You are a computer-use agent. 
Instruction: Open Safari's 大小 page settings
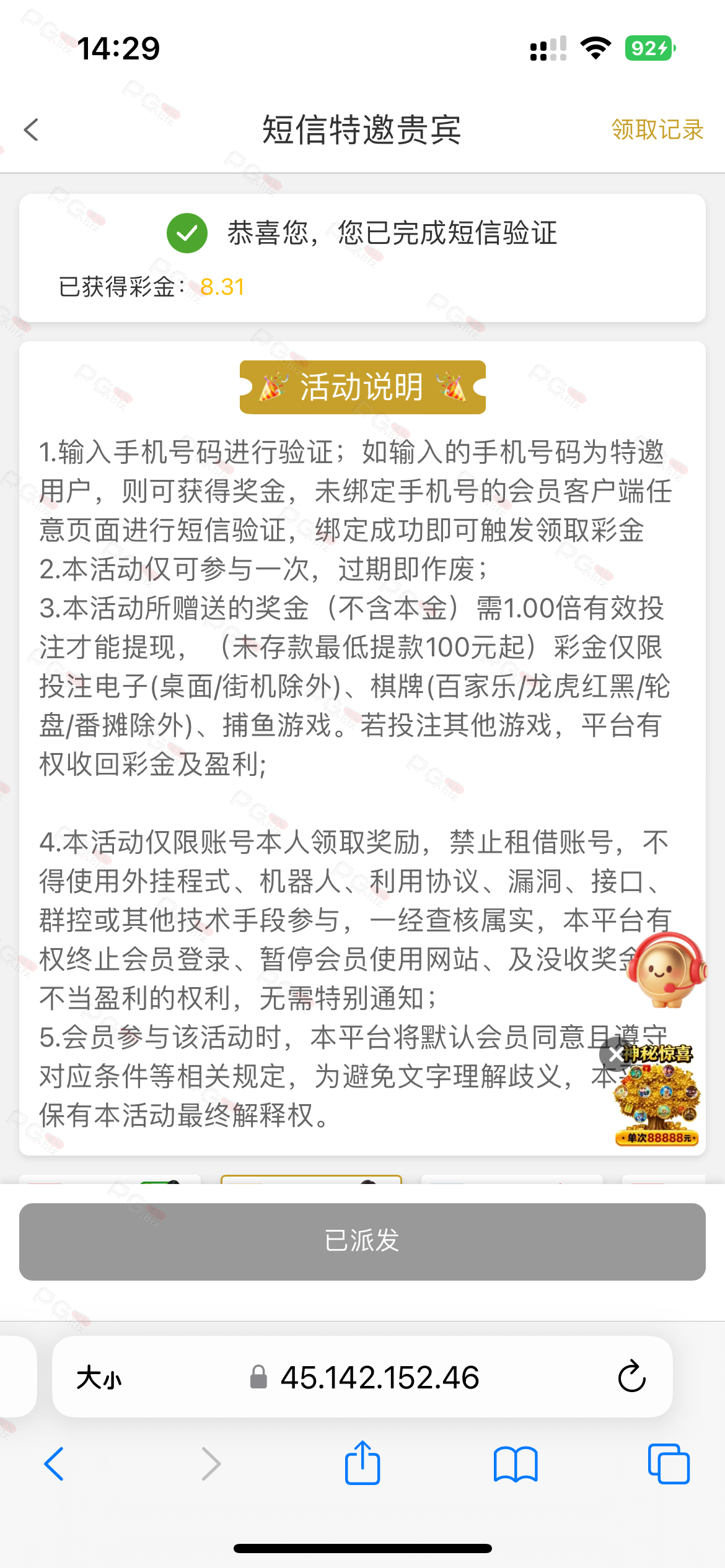(99, 1378)
